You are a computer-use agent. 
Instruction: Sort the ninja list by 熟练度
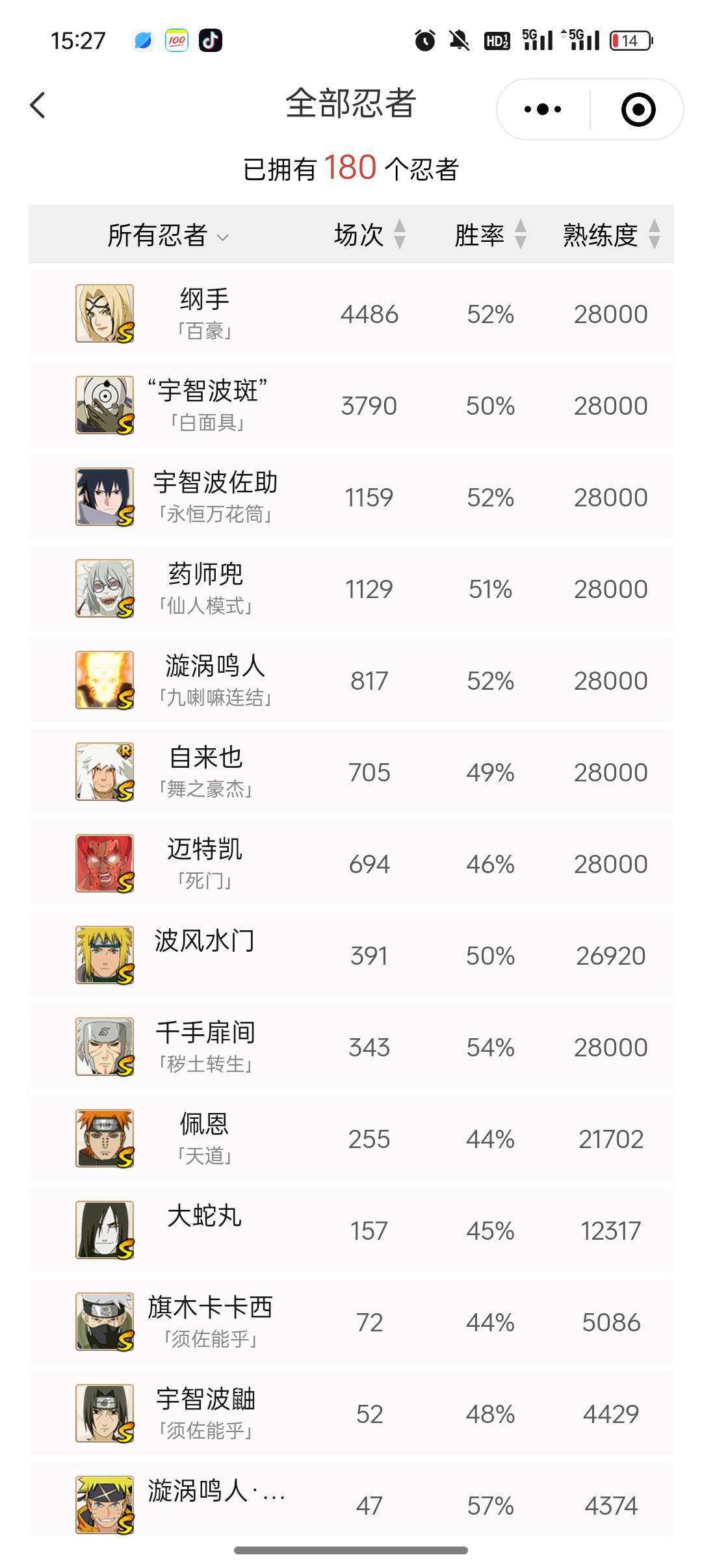tap(611, 235)
